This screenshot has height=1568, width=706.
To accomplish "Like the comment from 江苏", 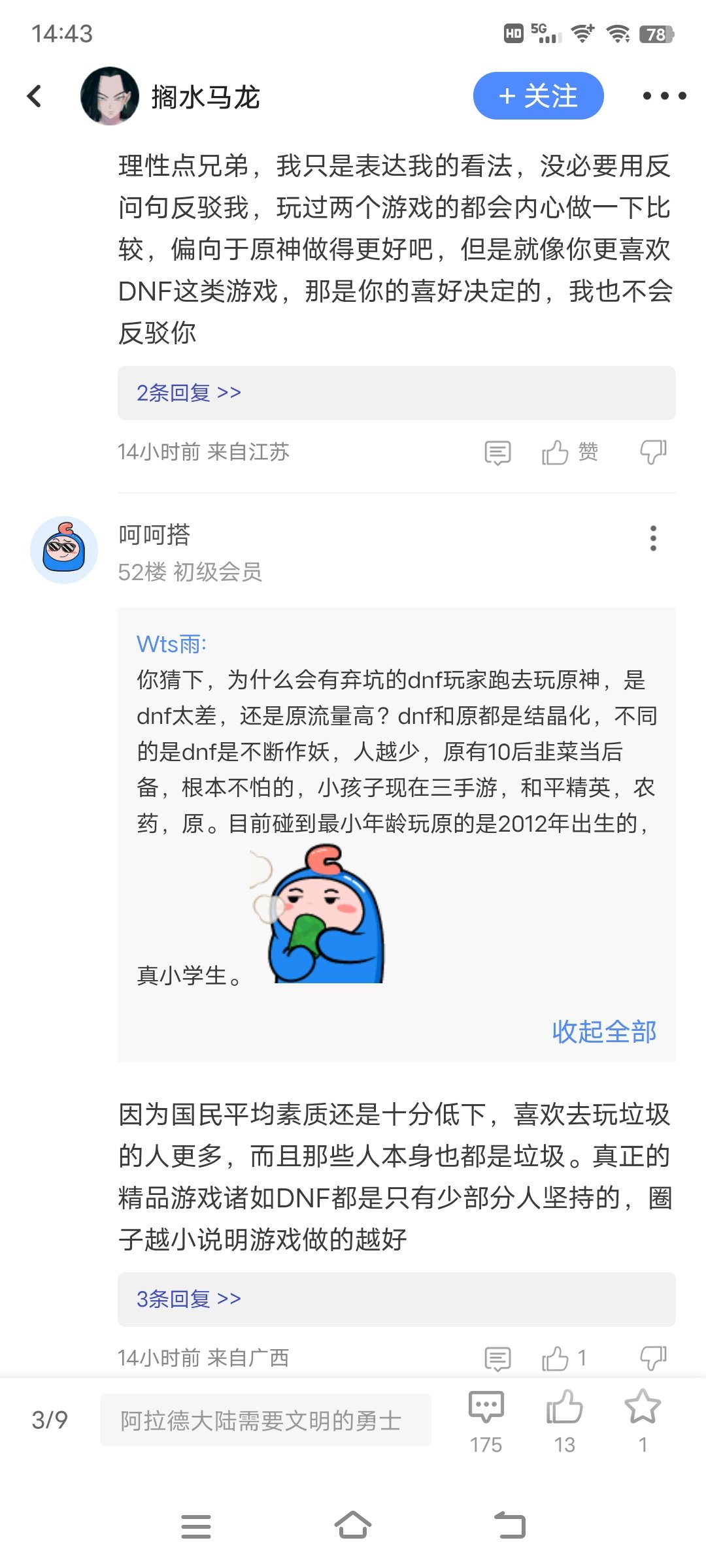I will click(x=556, y=452).
